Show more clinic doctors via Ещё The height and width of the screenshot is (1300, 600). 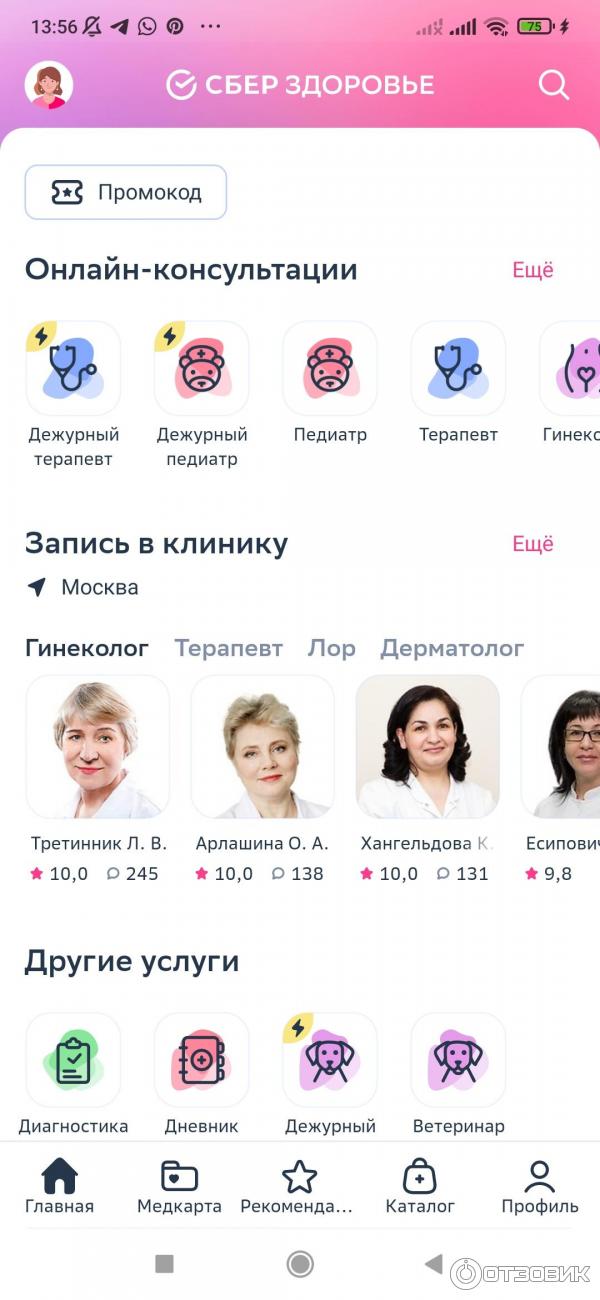click(x=533, y=544)
